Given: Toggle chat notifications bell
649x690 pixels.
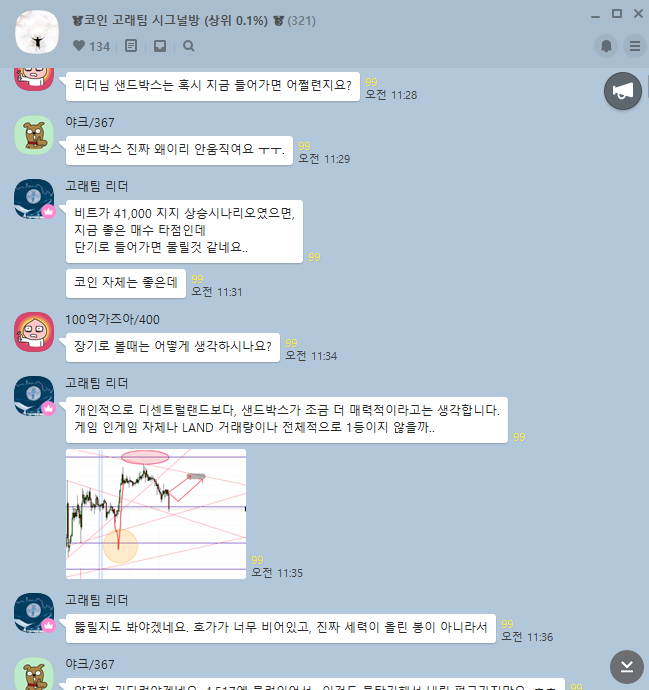Looking at the screenshot, I should pos(605,46).
